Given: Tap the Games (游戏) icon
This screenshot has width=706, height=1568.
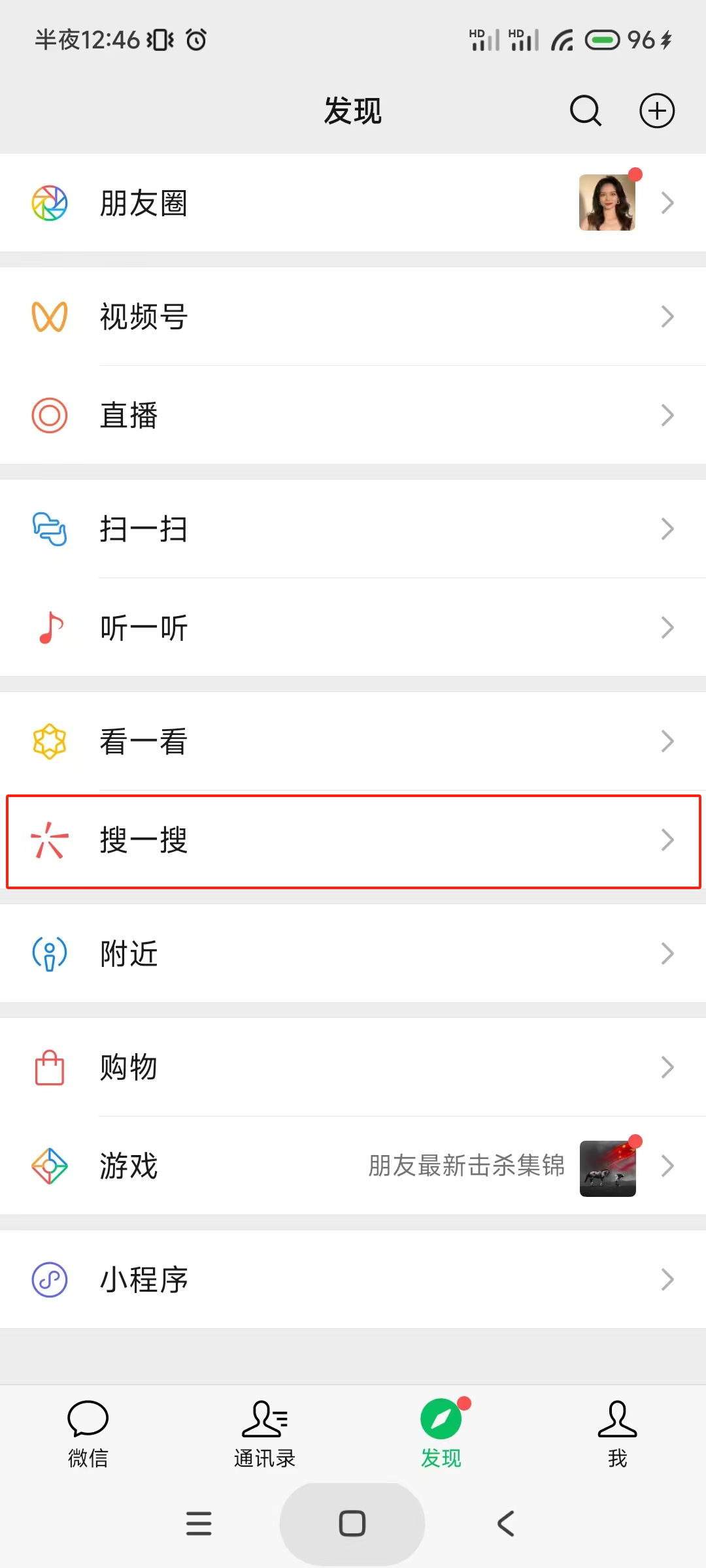Looking at the screenshot, I should coord(48,1166).
